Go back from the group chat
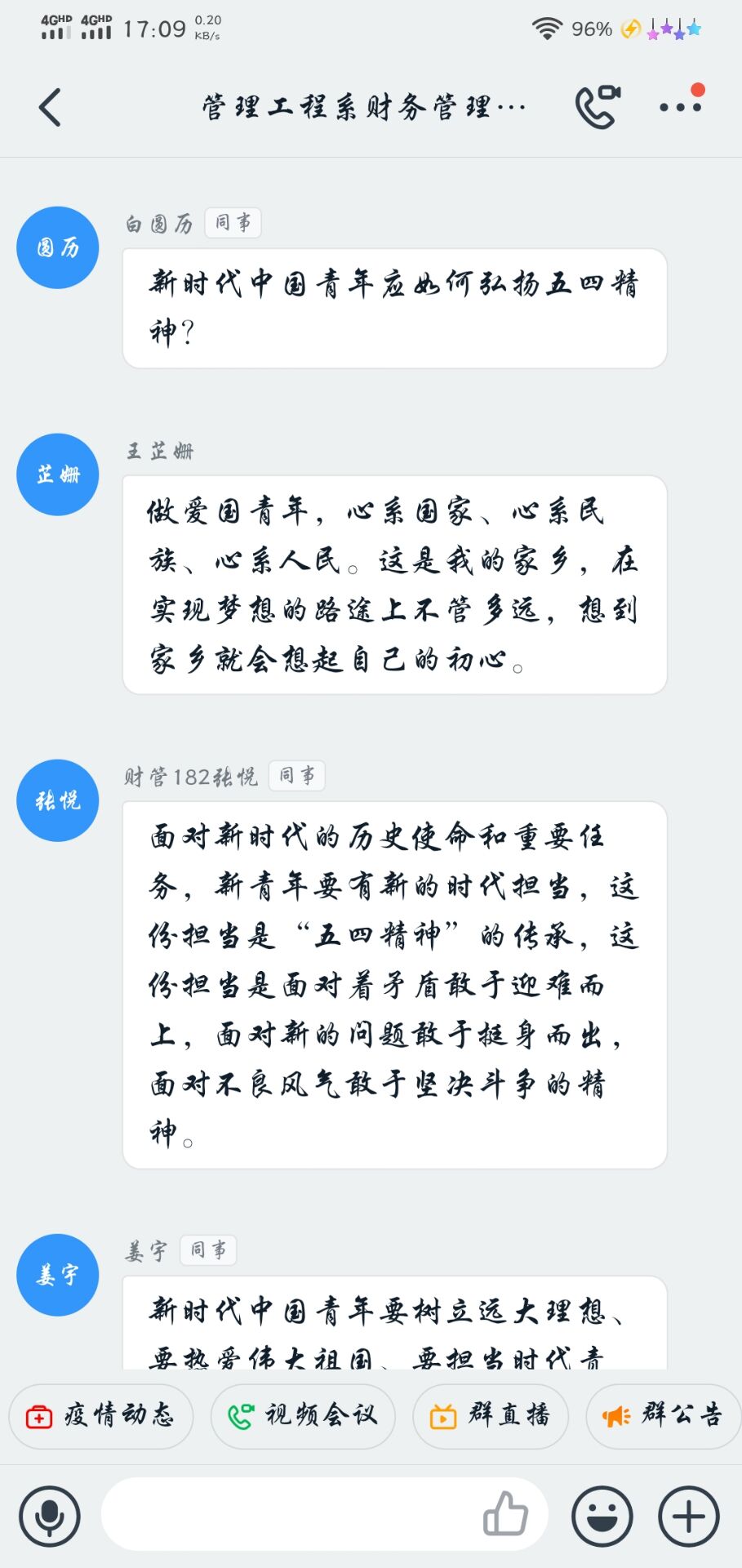 pos(50,107)
